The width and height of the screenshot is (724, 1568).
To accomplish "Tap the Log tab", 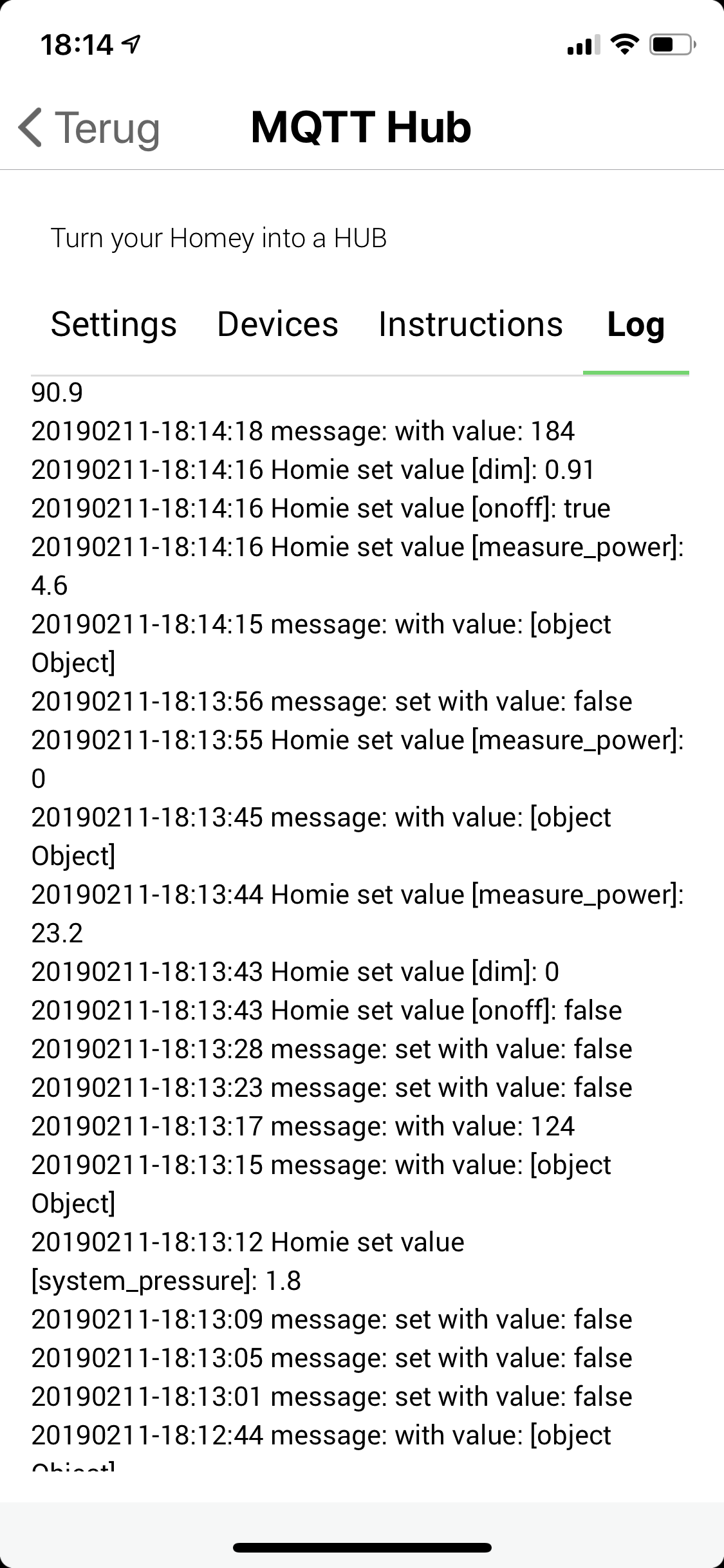I will 635,324.
